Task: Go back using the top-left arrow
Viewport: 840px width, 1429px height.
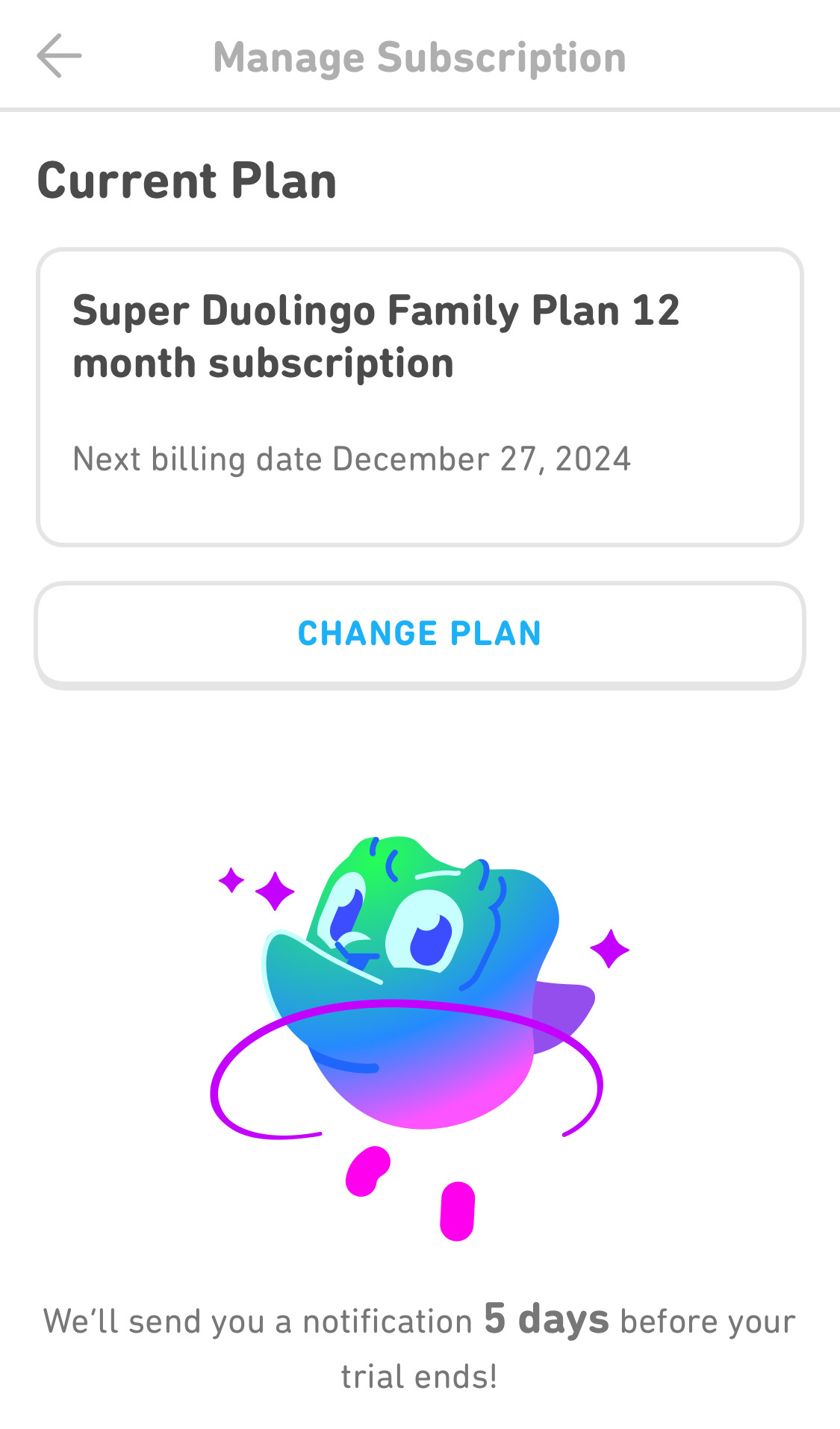Action: coord(59,56)
